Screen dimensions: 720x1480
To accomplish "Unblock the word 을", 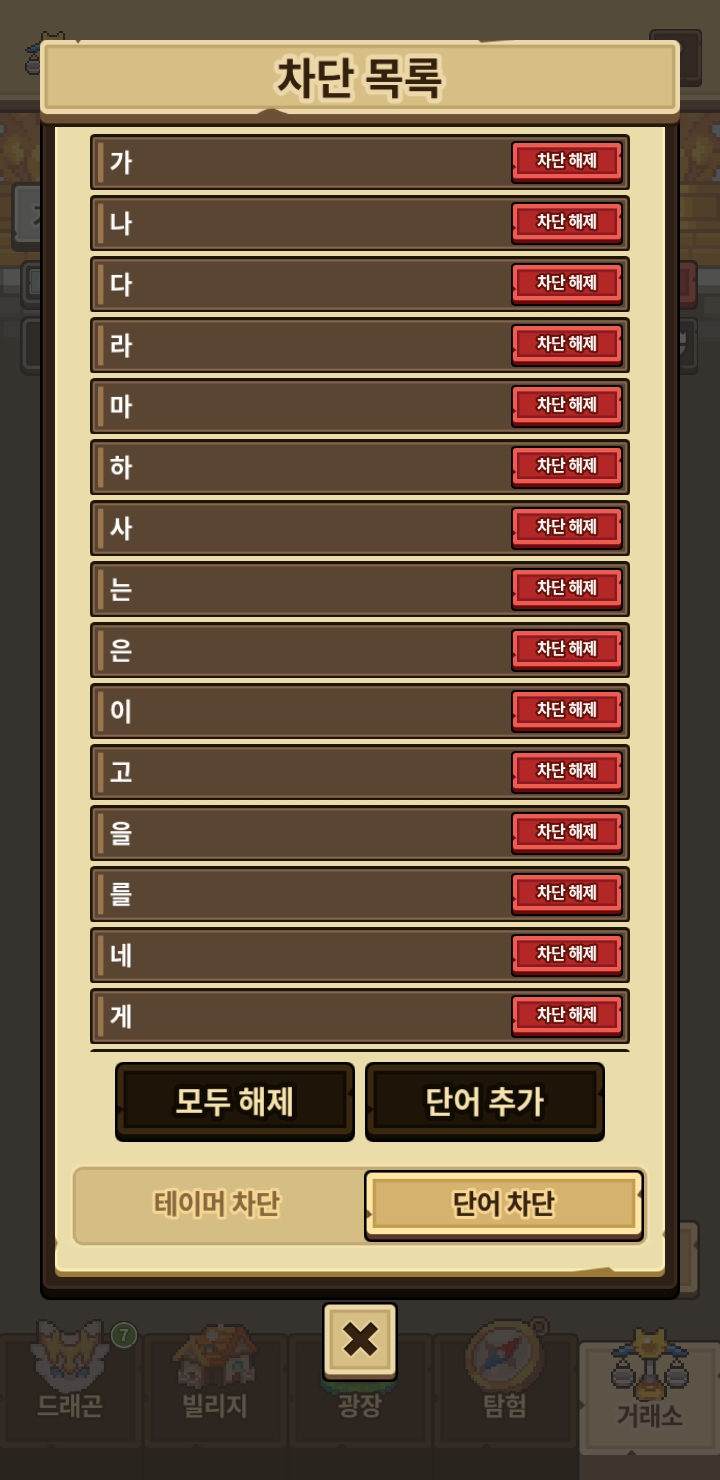I will (x=567, y=832).
